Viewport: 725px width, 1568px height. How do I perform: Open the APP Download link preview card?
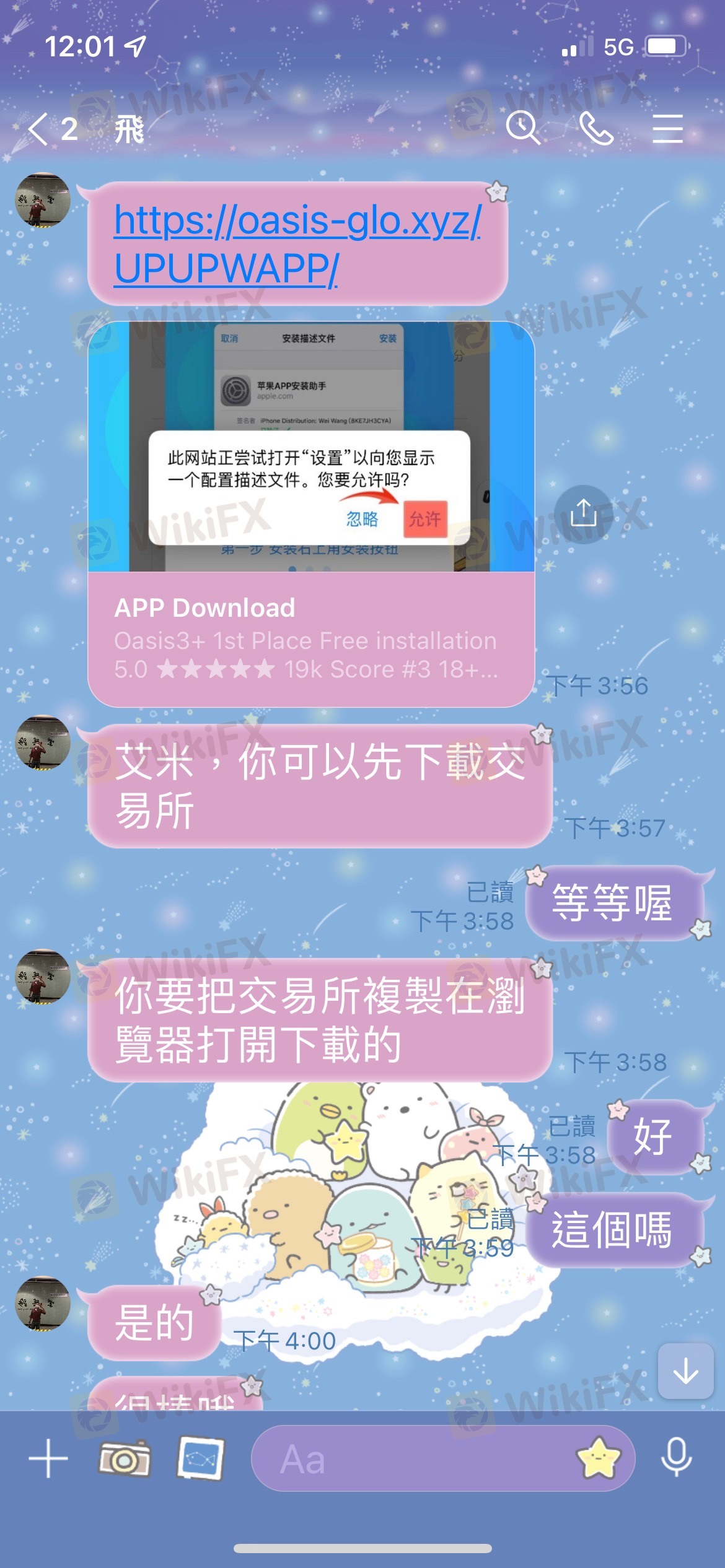(x=311, y=638)
